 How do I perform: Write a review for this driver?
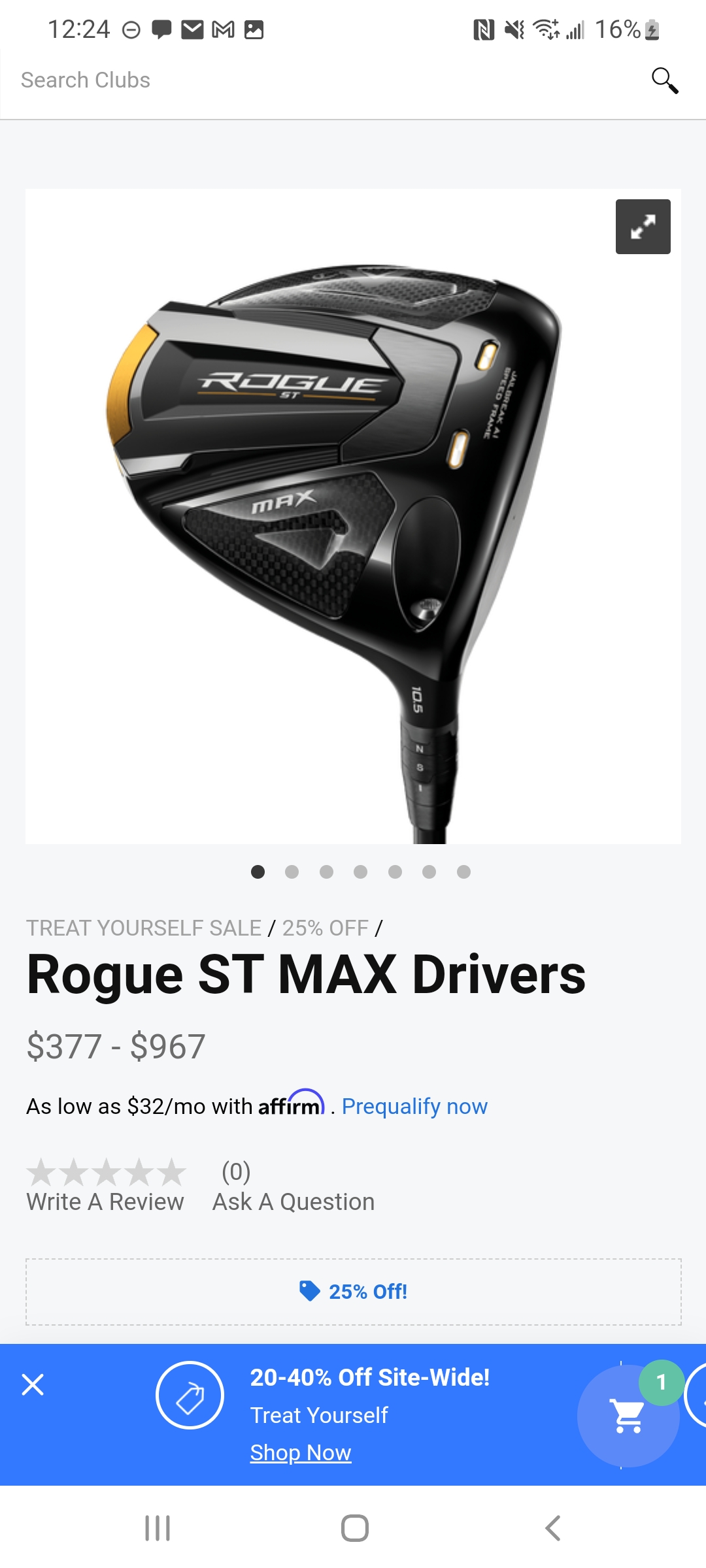tap(105, 1201)
